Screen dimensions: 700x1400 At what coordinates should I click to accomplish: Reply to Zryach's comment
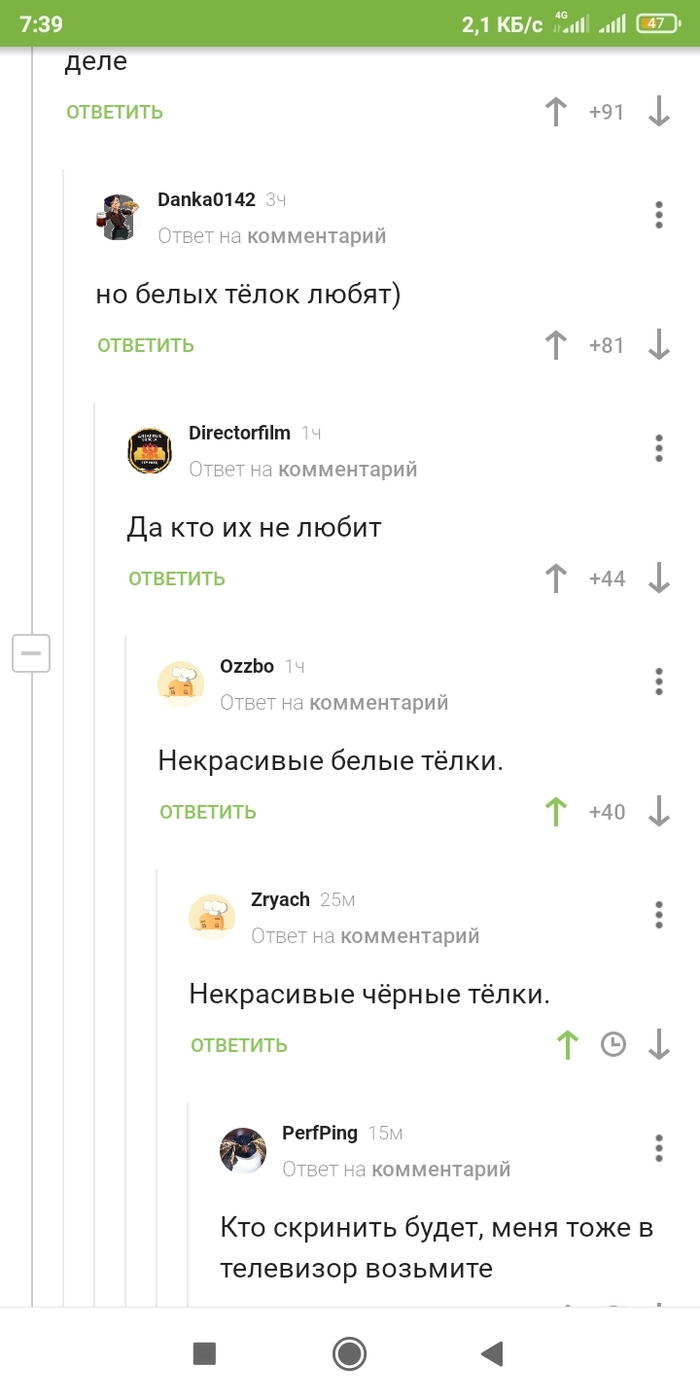tap(239, 1045)
